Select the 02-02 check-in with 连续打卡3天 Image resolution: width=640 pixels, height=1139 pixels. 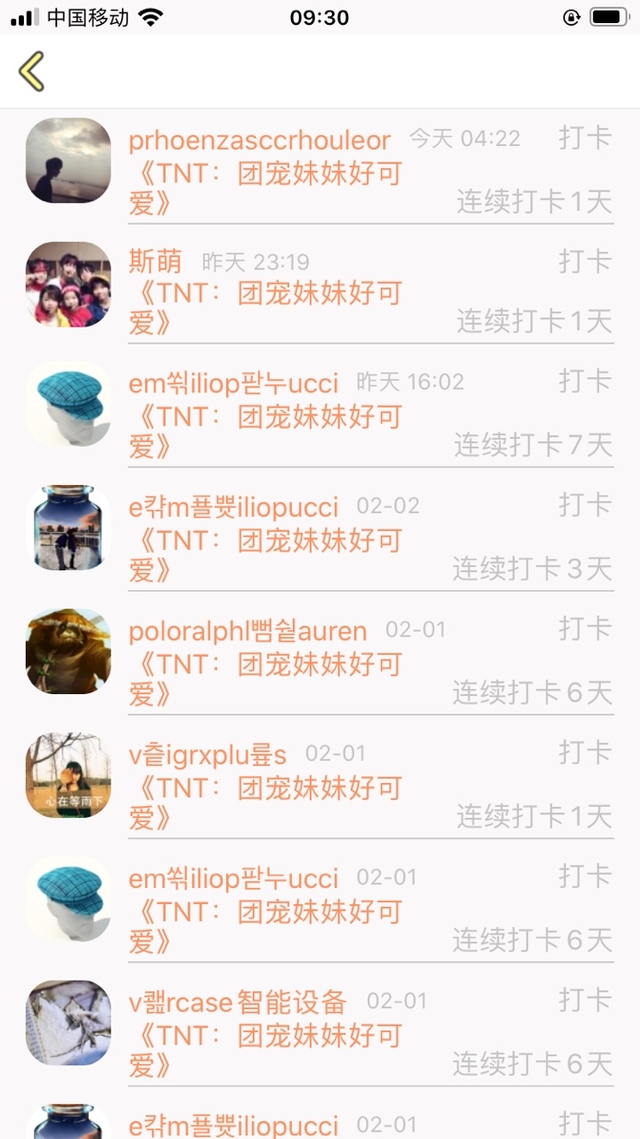(x=370, y=538)
